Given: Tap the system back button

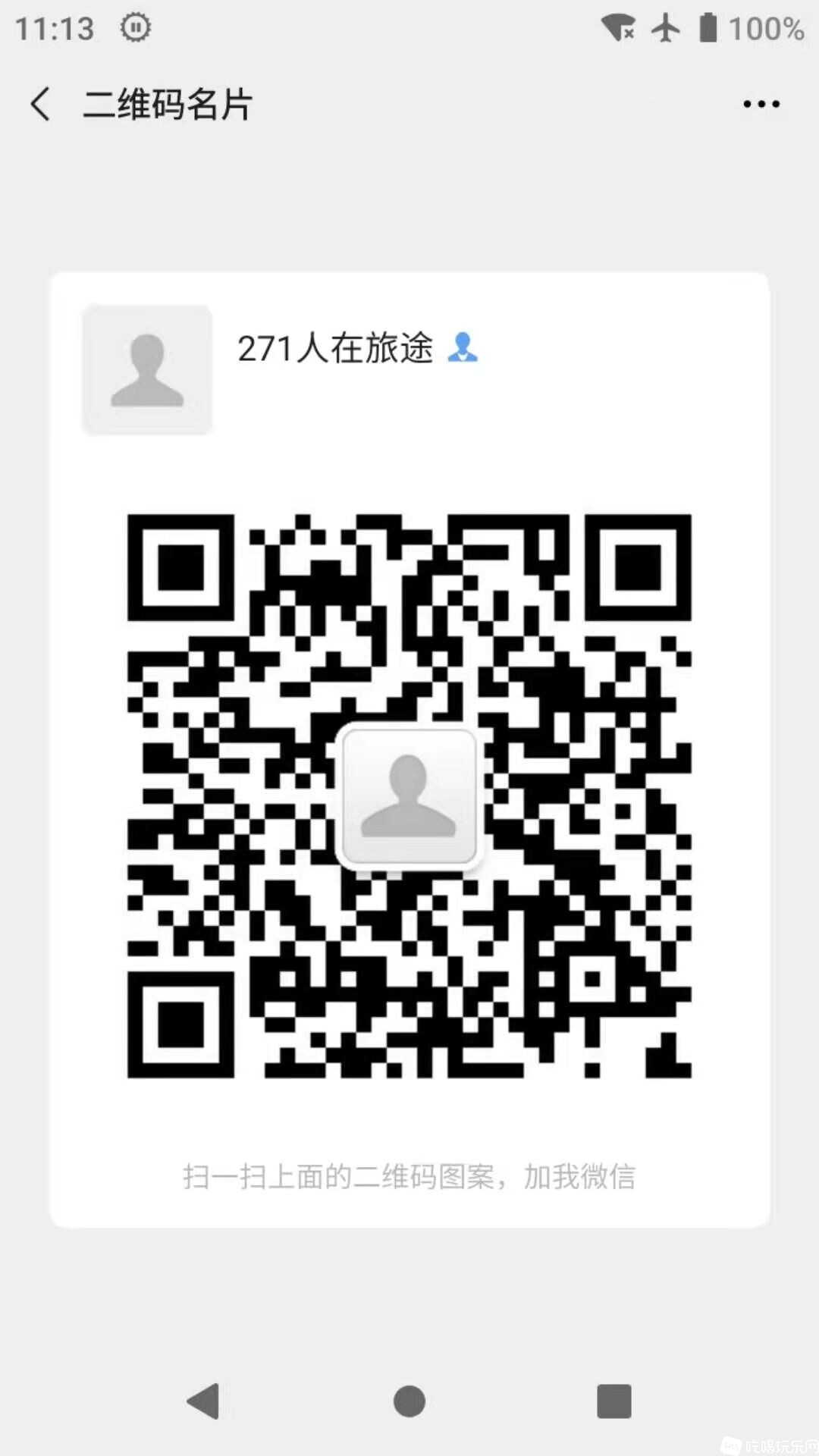Looking at the screenshot, I should [x=204, y=1401].
